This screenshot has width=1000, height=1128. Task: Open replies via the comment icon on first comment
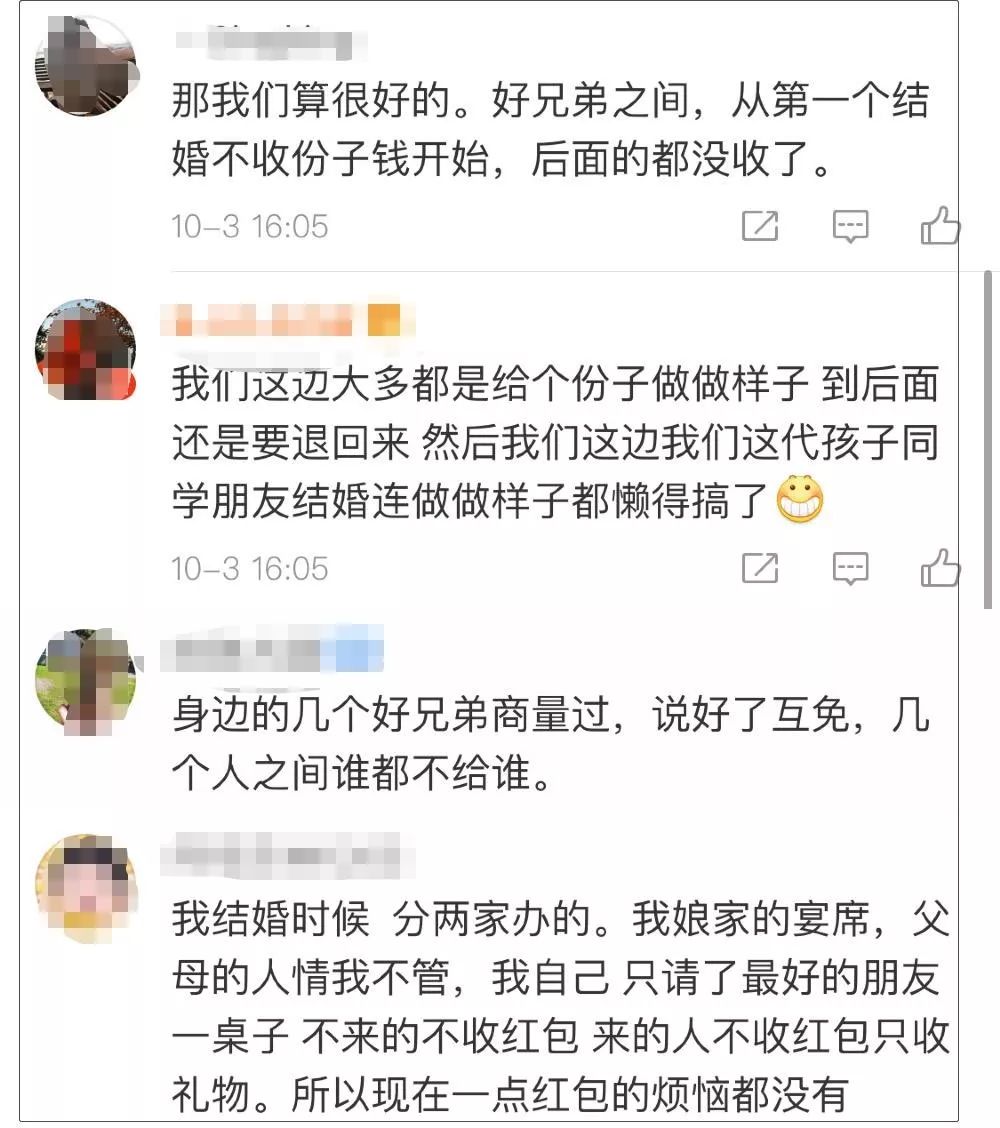(x=849, y=224)
